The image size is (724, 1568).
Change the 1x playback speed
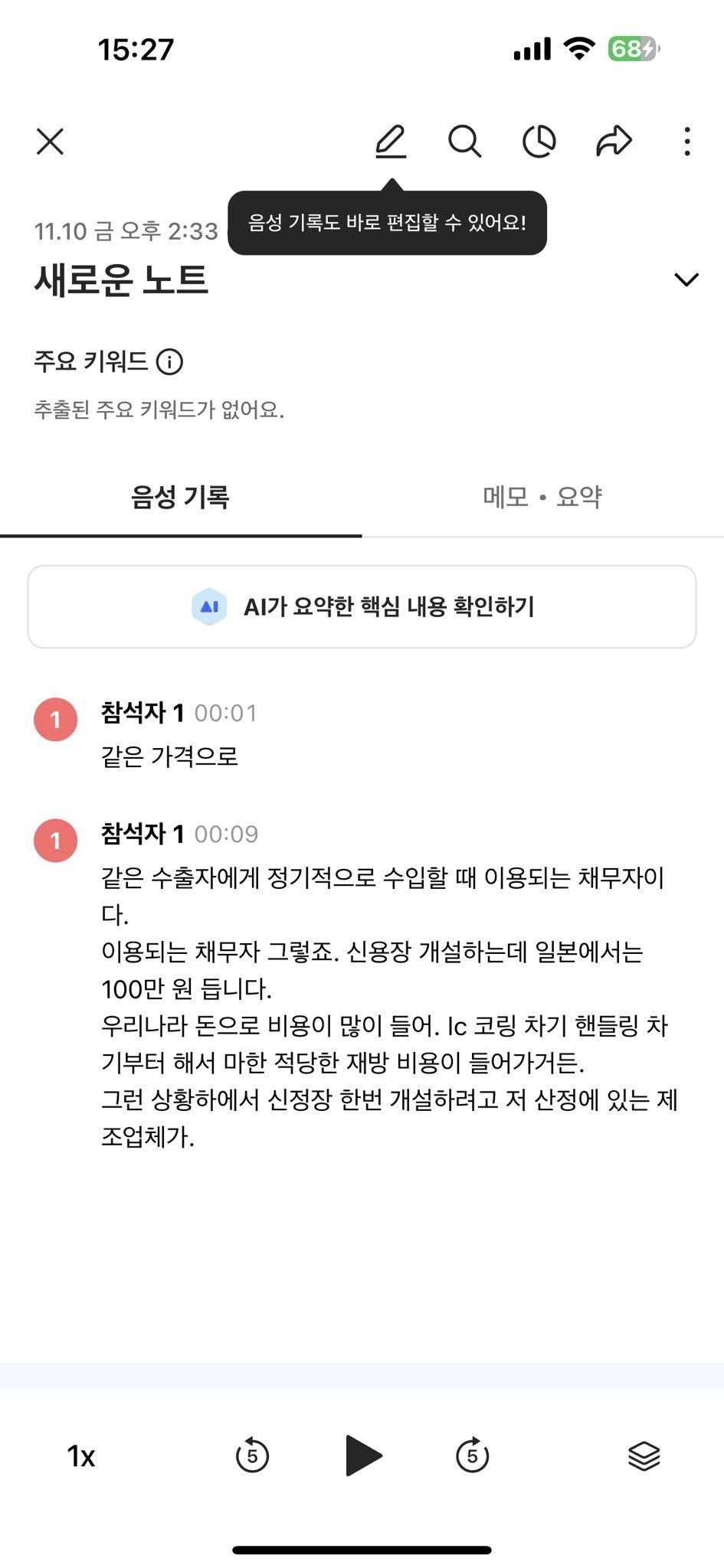[x=81, y=1456]
